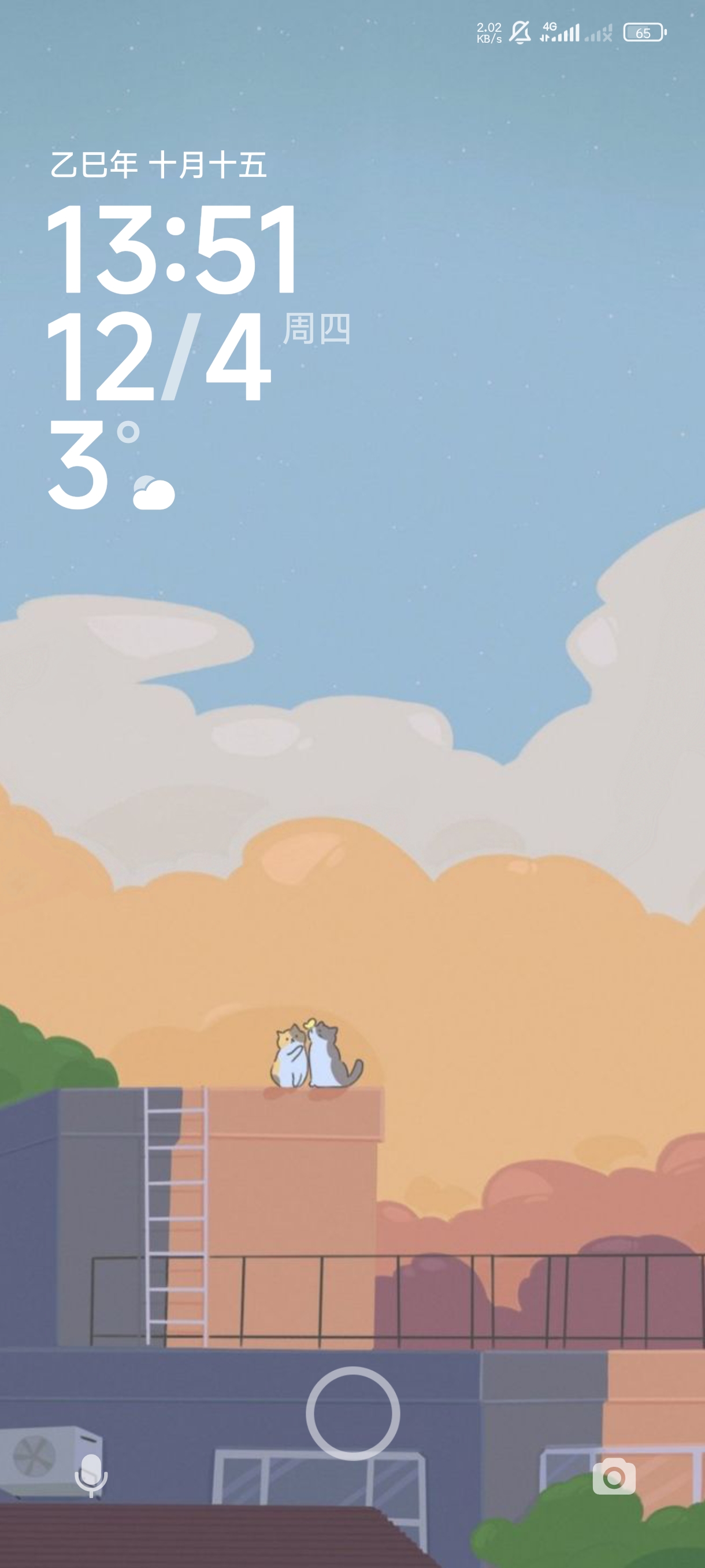Screen dimensions: 705x1568
Task: Tap the circular unlock button
Action: click(353, 1413)
